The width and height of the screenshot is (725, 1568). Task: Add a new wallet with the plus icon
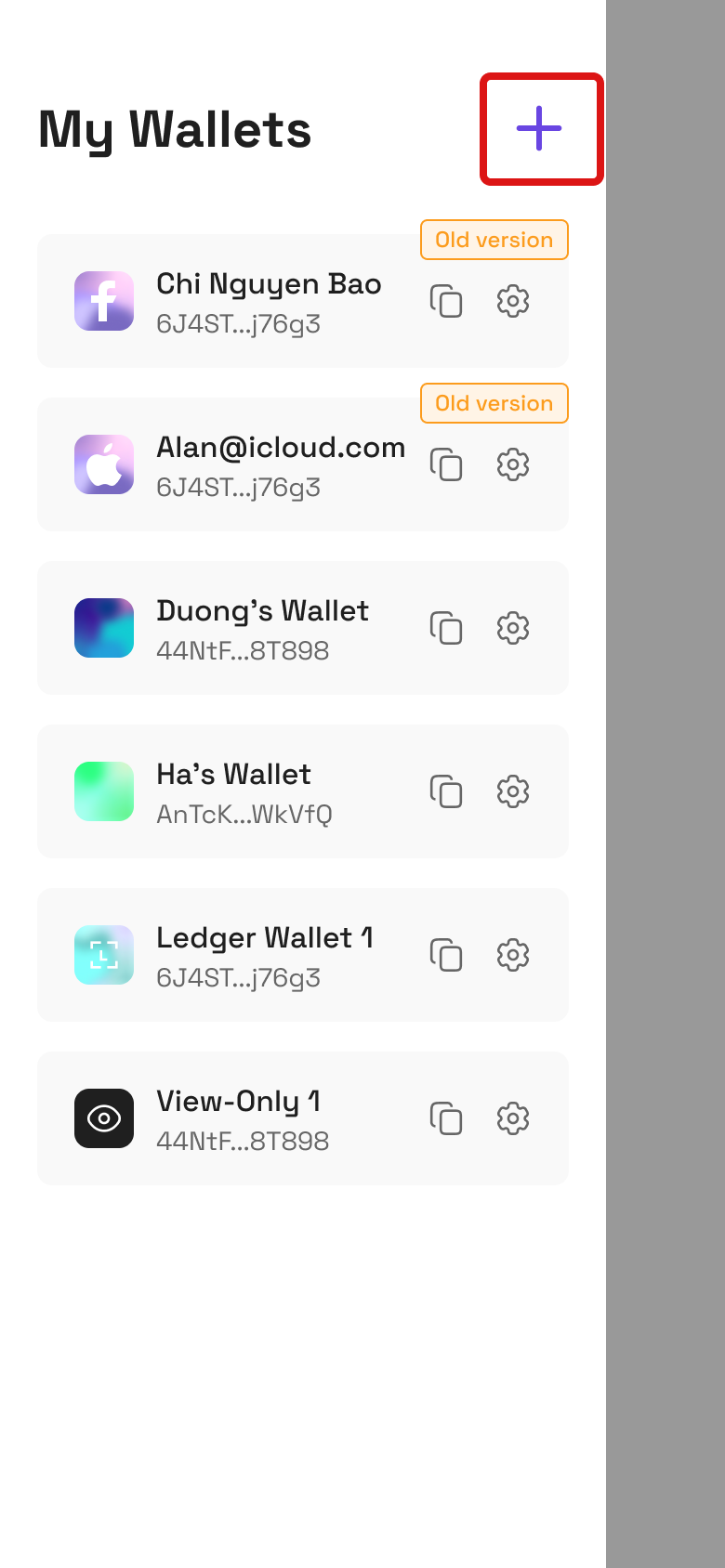pyautogui.click(x=539, y=128)
